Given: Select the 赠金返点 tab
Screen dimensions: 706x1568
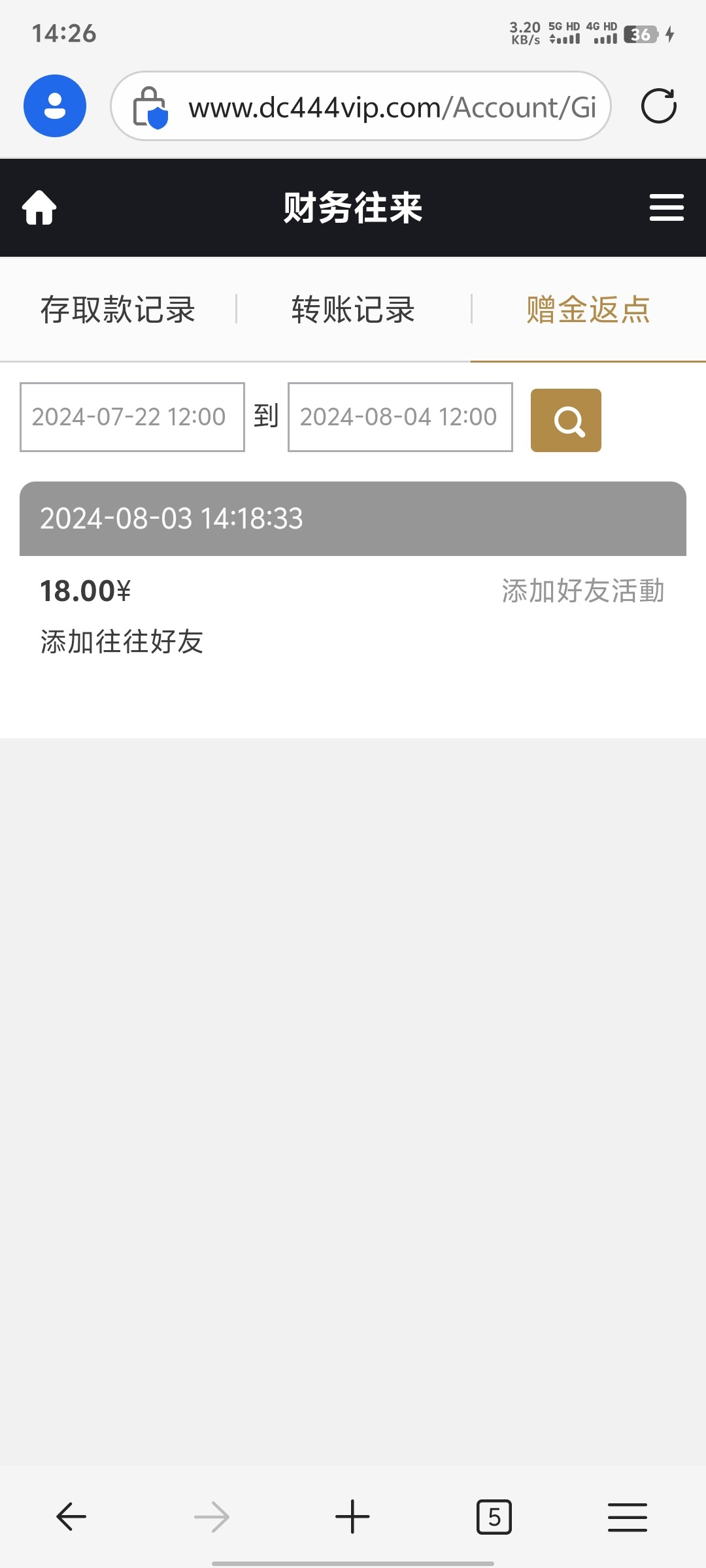Looking at the screenshot, I should [588, 310].
